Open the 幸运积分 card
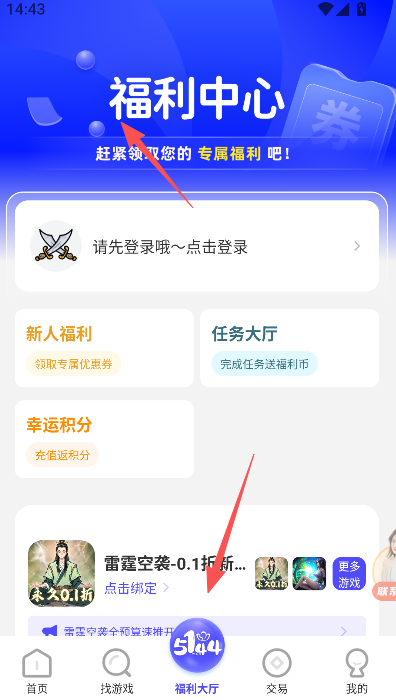The image size is (396, 700). pyautogui.click(x=104, y=439)
